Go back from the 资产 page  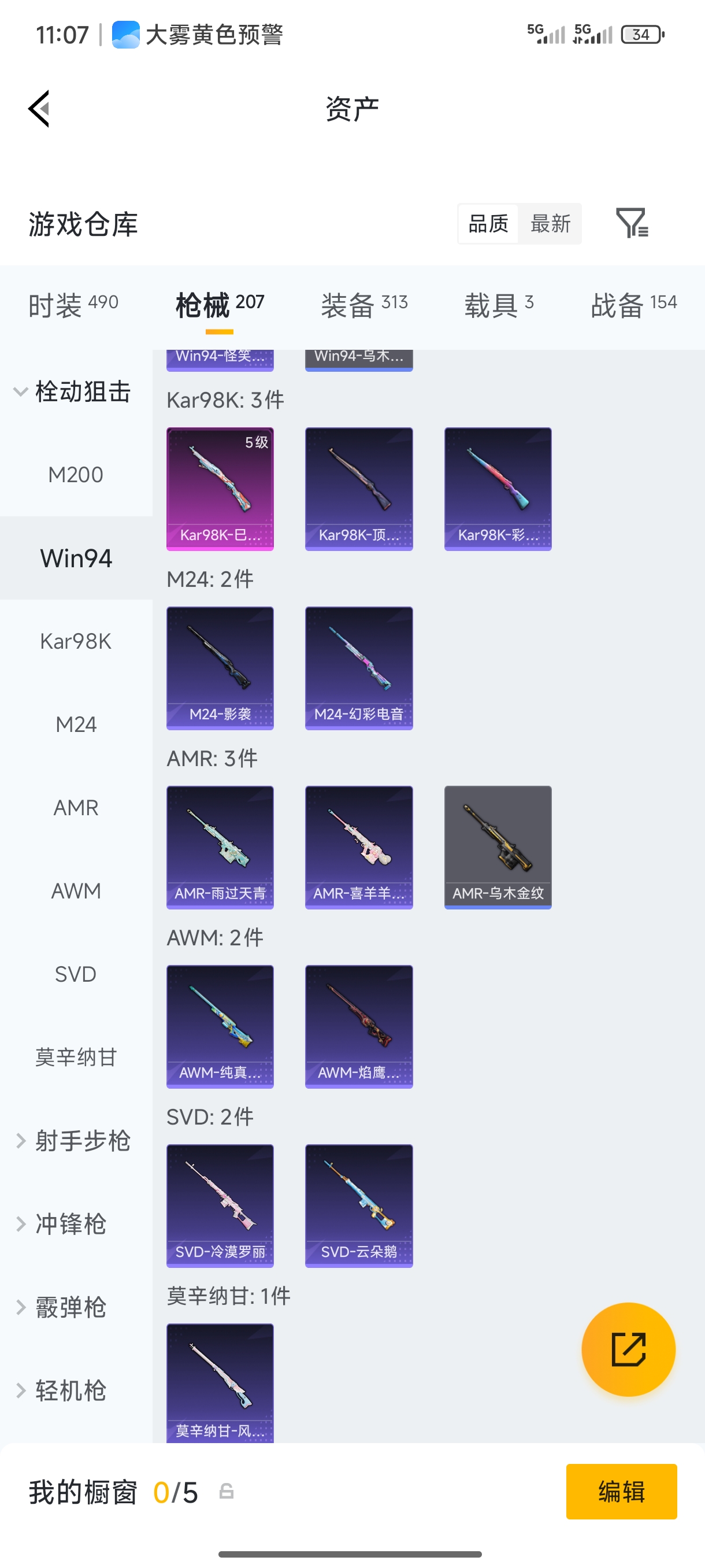tap(39, 109)
